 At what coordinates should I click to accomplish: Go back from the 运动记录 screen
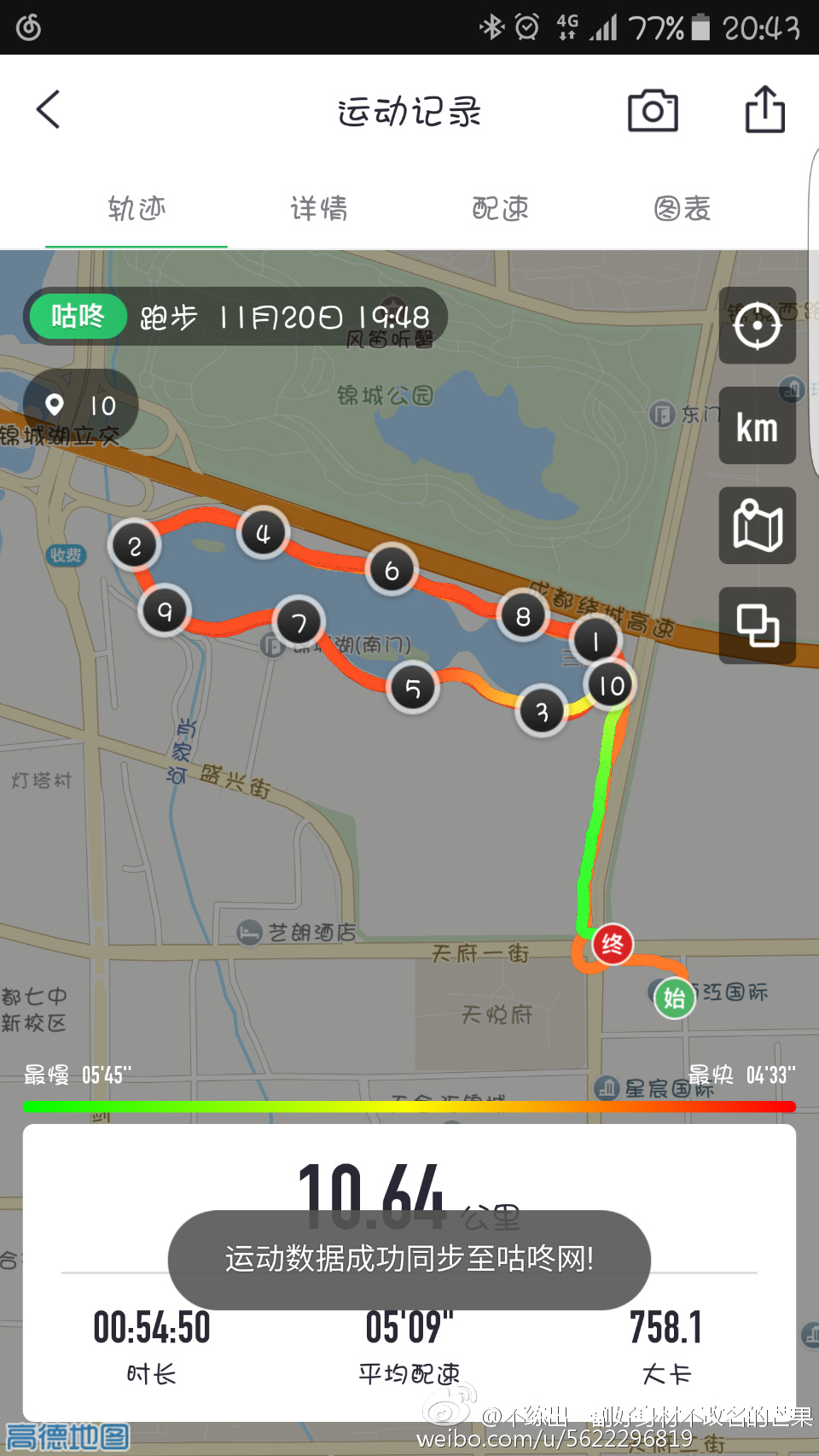[49, 110]
